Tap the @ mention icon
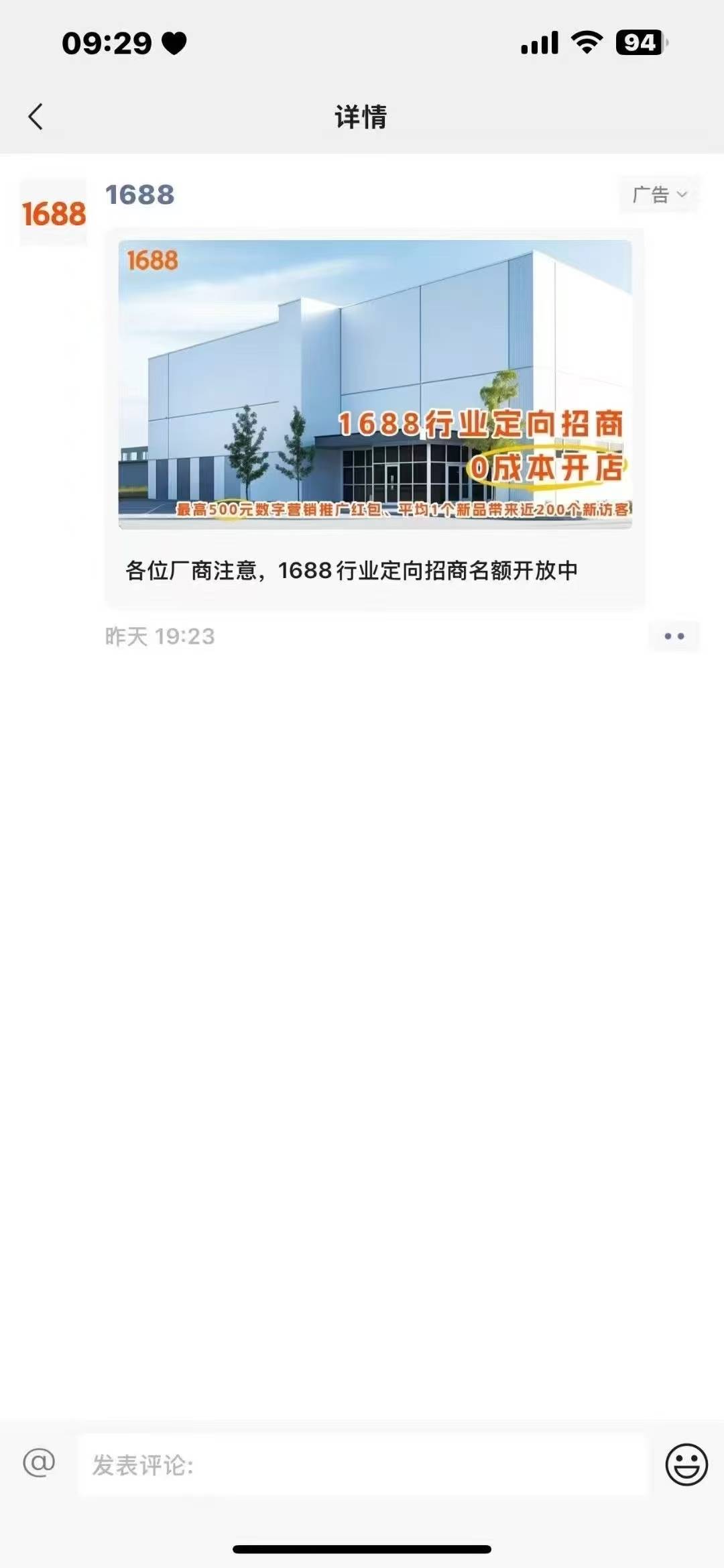 39,1462
